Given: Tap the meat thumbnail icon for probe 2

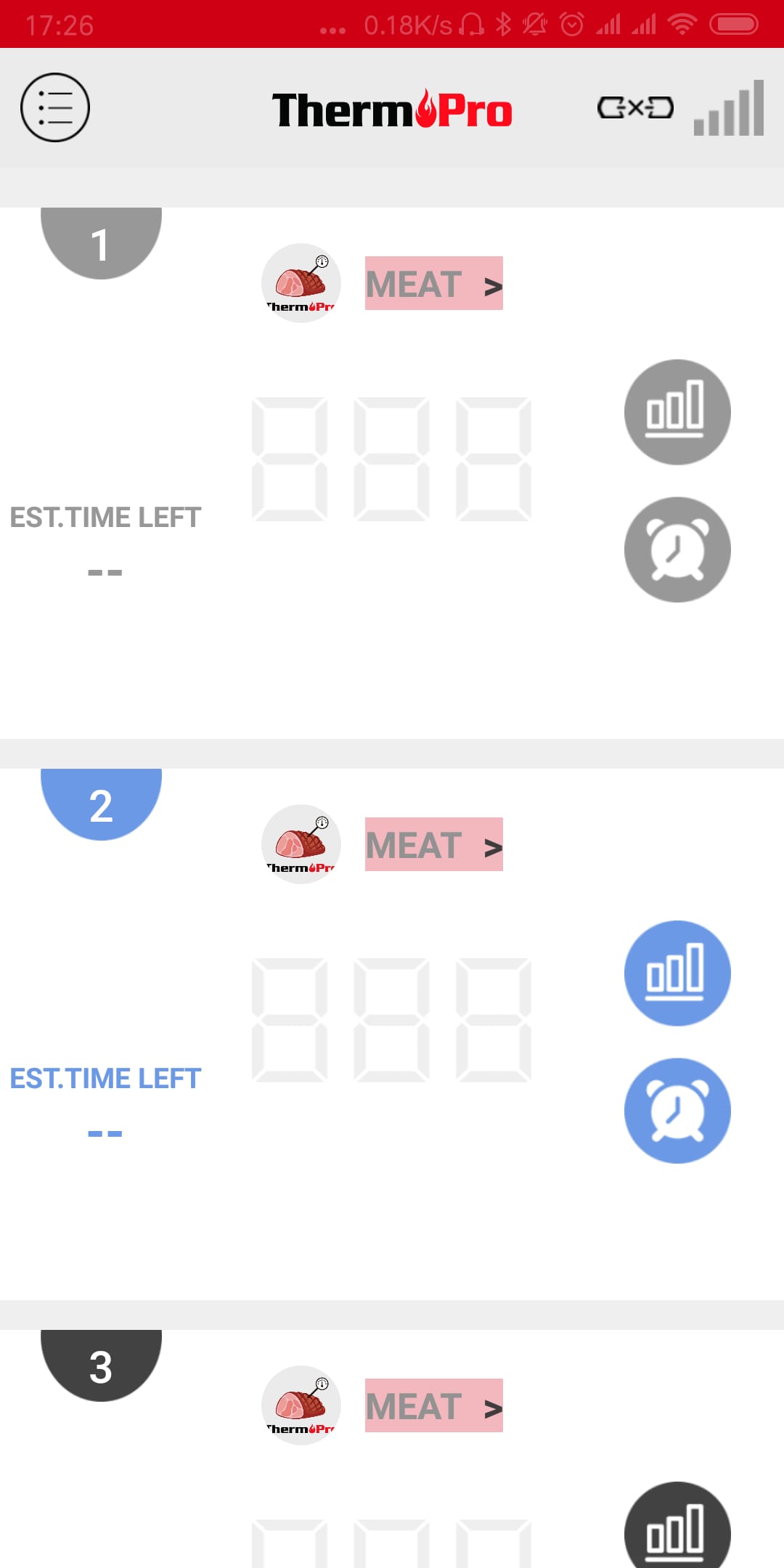Looking at the screenshot, I should pos(301,844).
